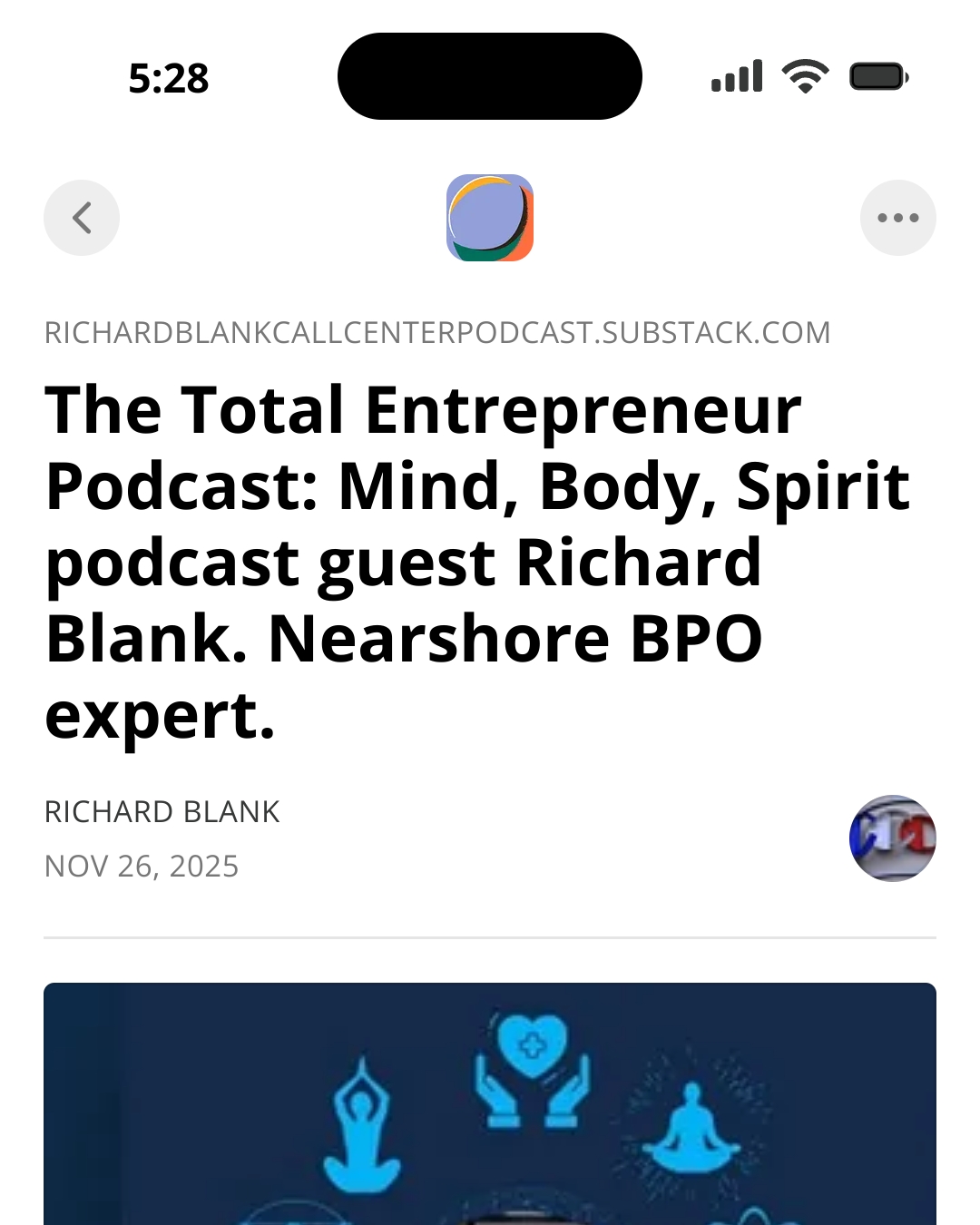Tap the app logo icon at top
This screenshot has width=980, height=1225.
(x=490, y=218)
